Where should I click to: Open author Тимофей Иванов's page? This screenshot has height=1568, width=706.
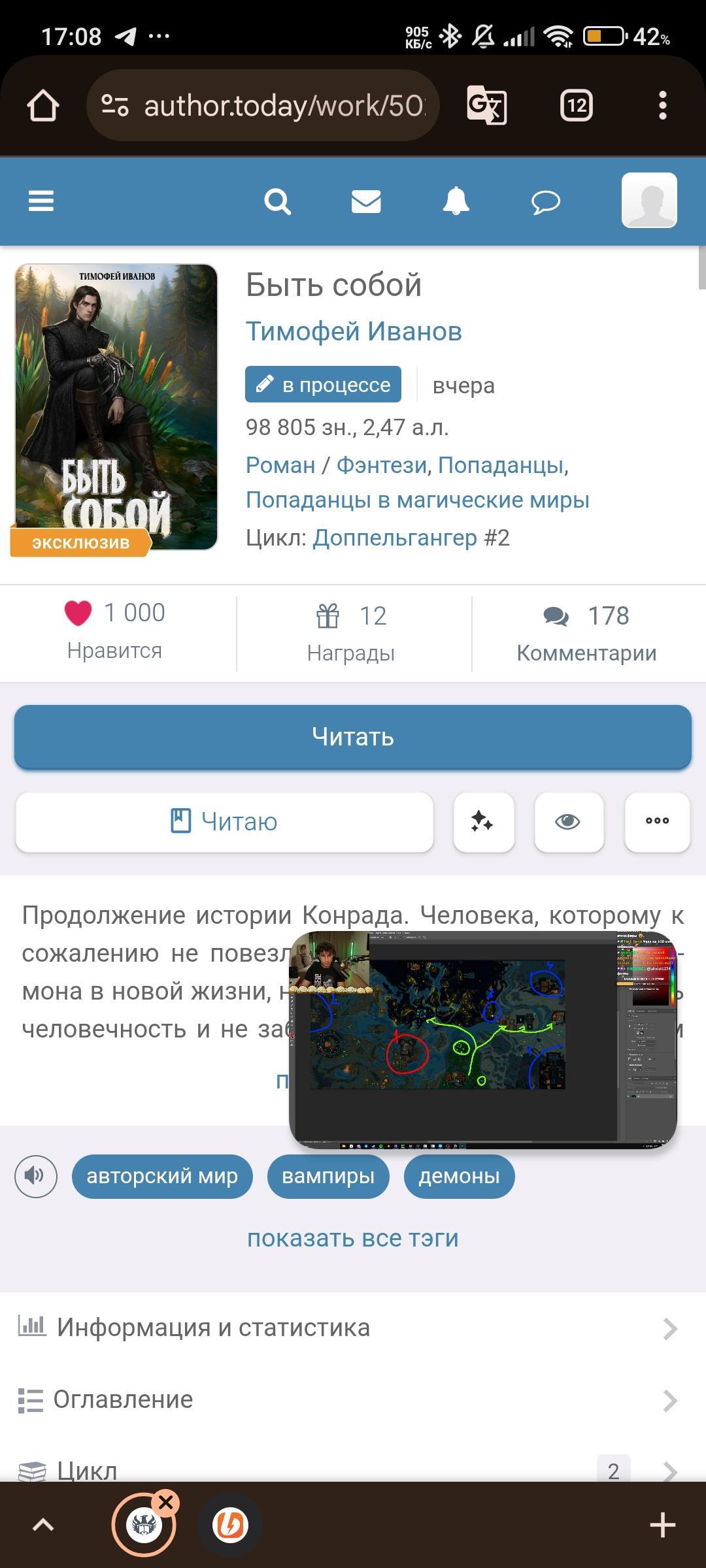point(354,331)
